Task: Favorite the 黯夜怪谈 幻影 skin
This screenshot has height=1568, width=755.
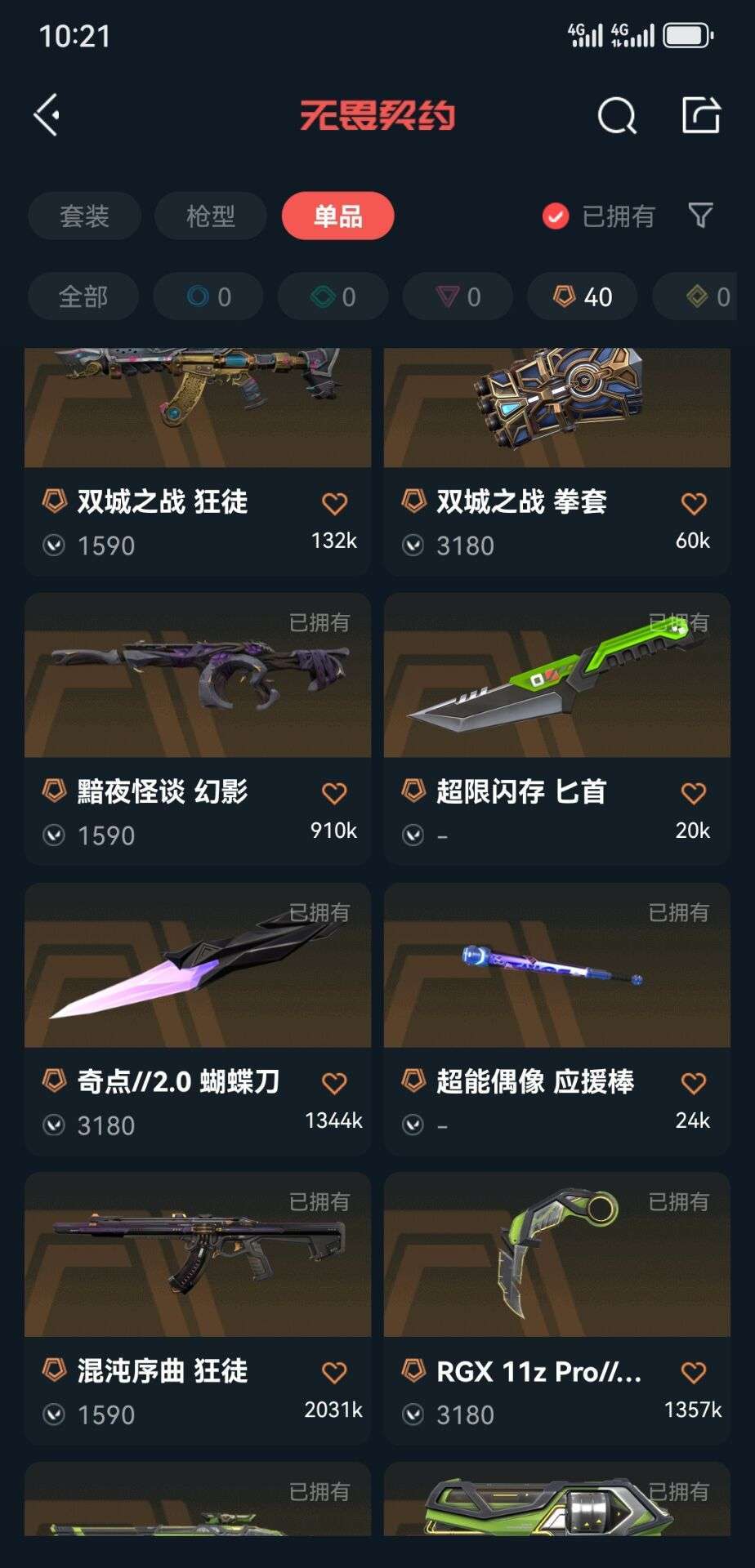Action: pos(334,793)
